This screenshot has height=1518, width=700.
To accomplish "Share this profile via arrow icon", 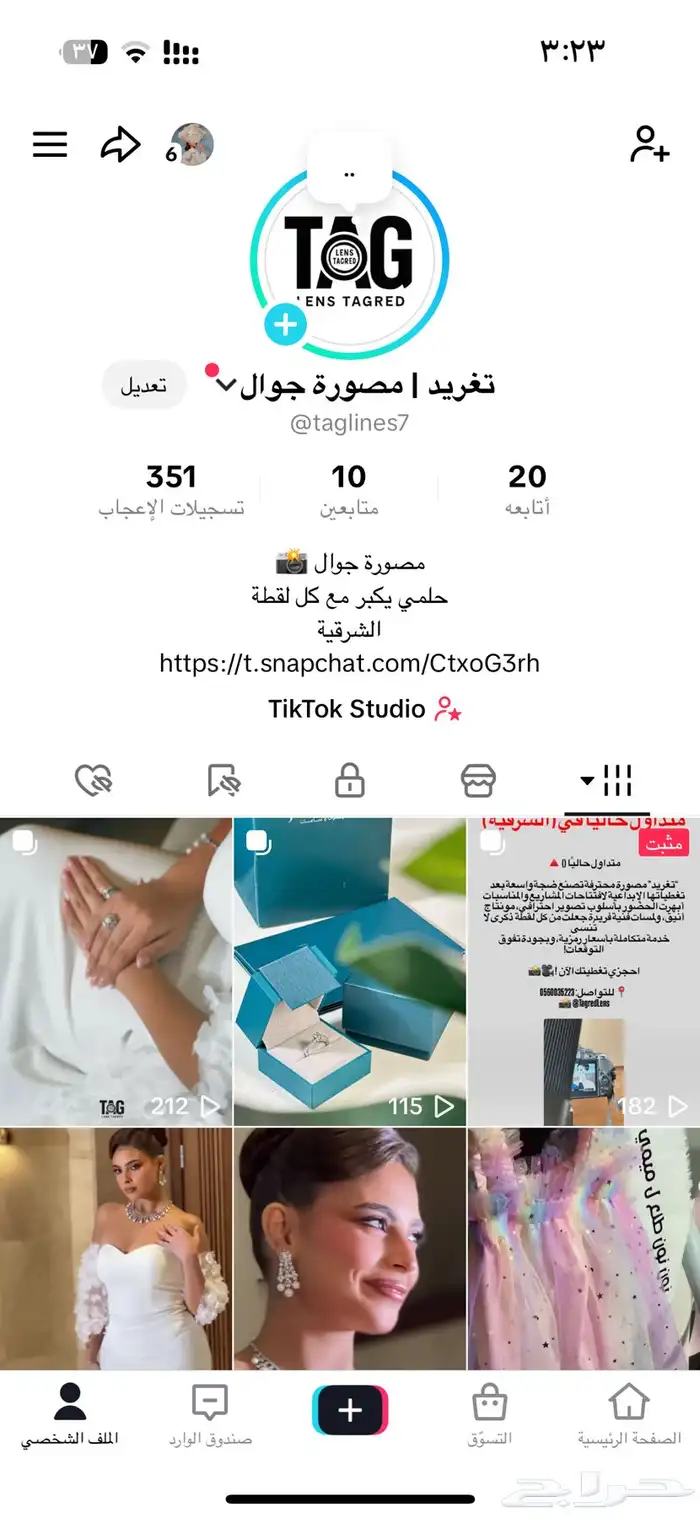I will click(x=120, y=146).
